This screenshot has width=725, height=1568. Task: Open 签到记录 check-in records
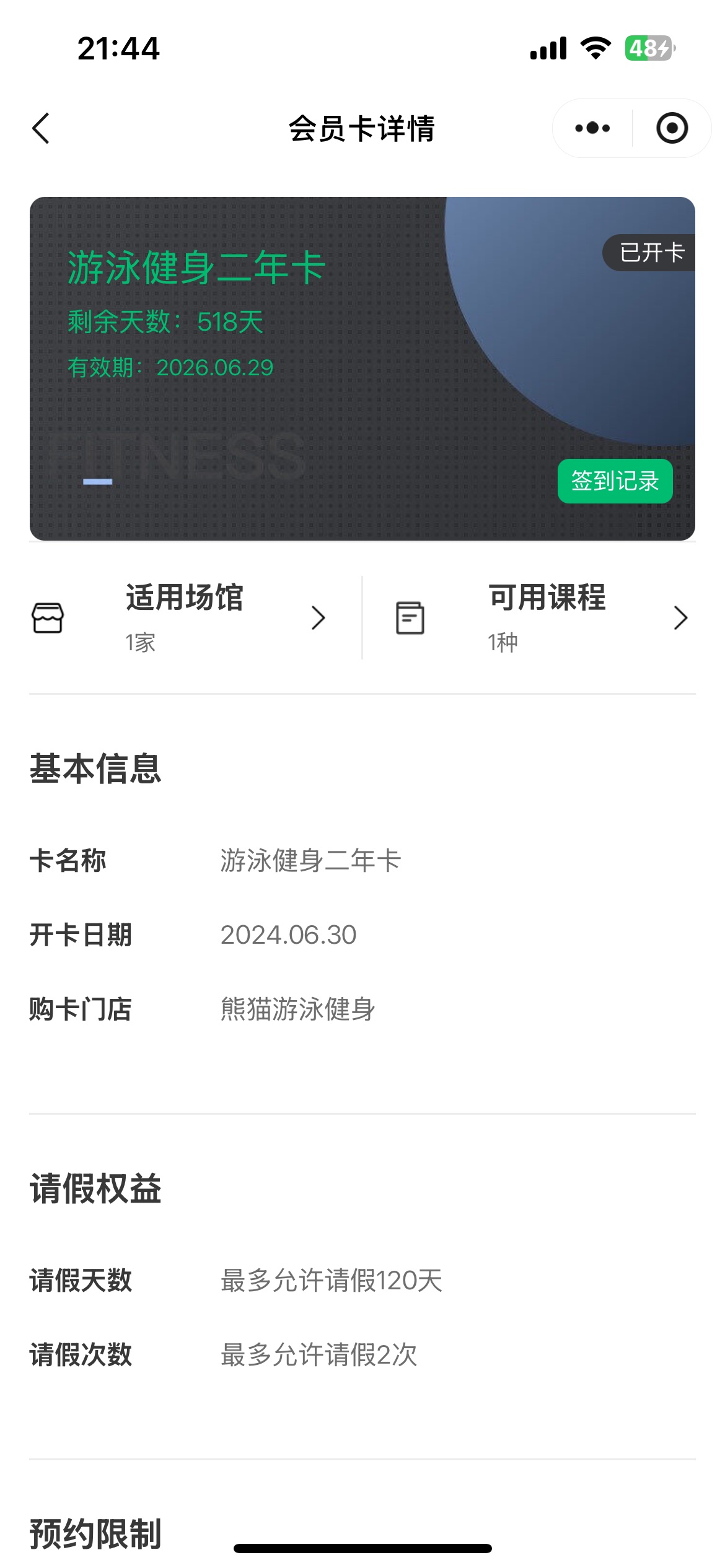click(x=615, y=481)
